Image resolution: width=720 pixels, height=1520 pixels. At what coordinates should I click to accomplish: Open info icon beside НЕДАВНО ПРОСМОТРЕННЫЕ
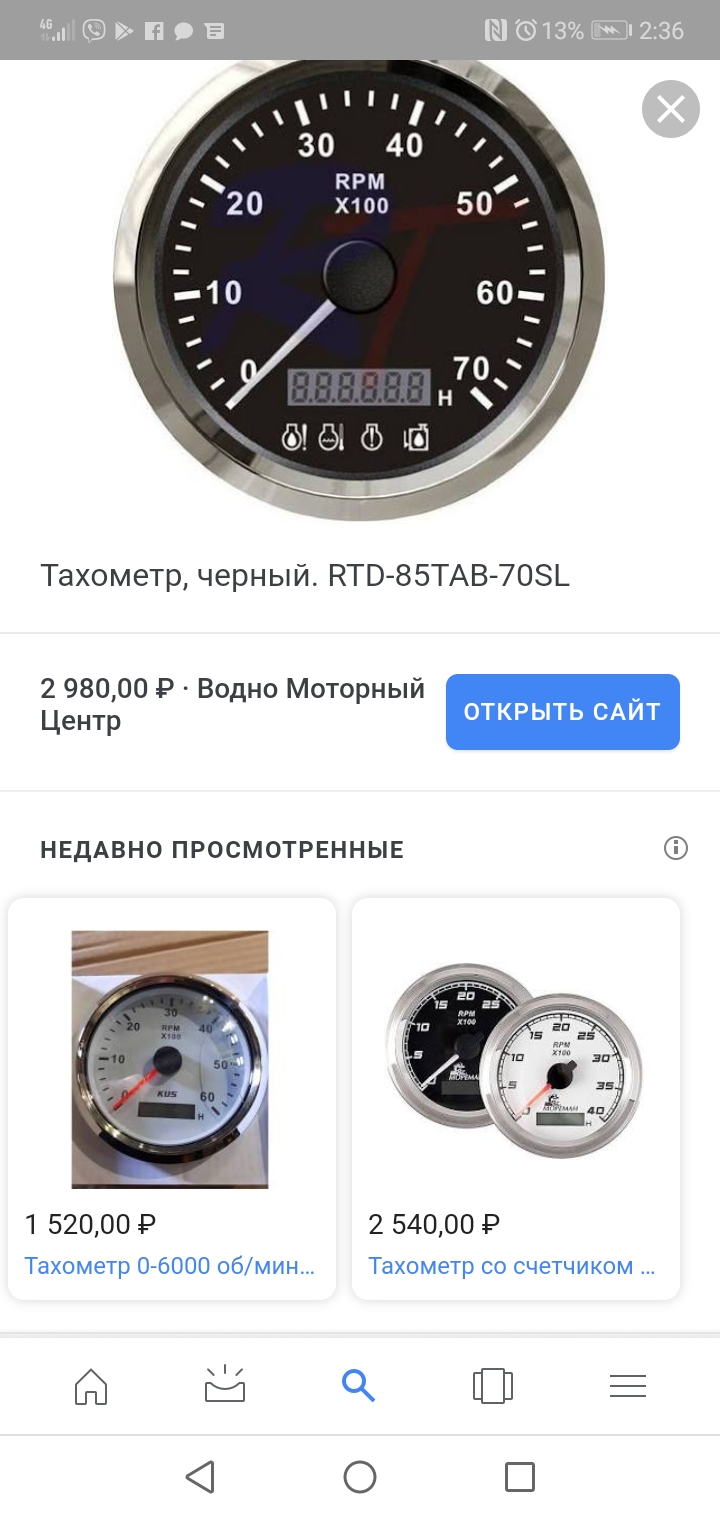click(x=676, y=849)
